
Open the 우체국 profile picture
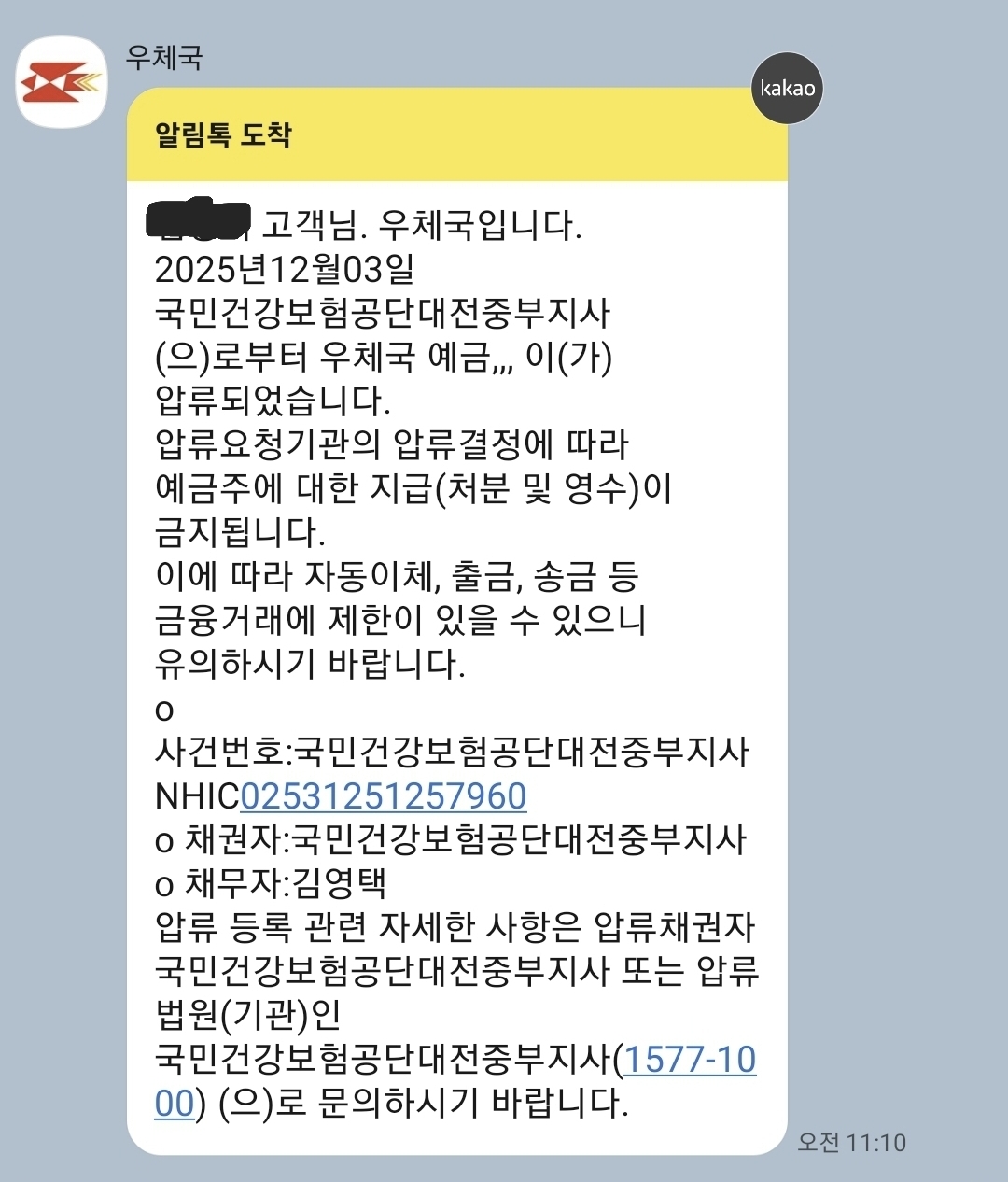[62, 81]
